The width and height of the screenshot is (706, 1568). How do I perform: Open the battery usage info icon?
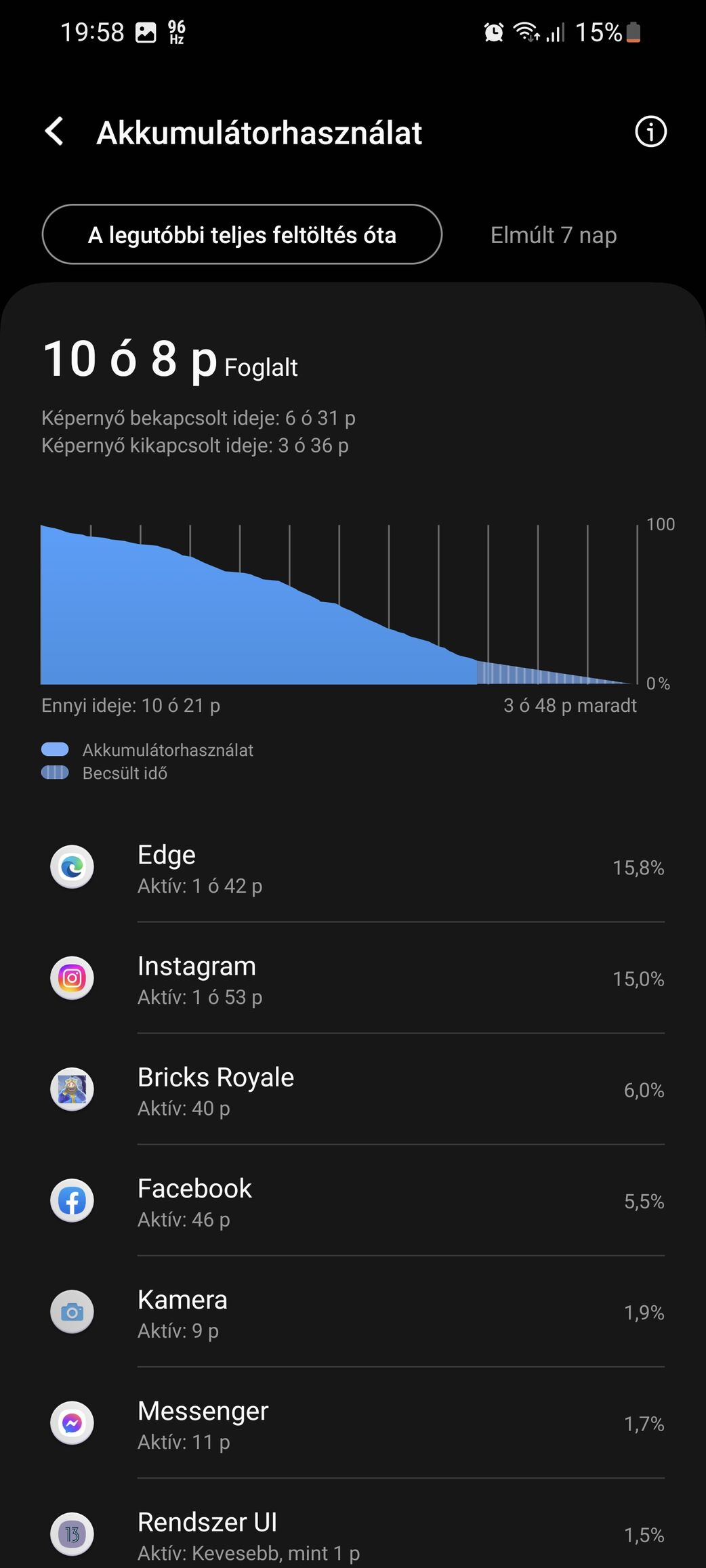pos(650,131)
